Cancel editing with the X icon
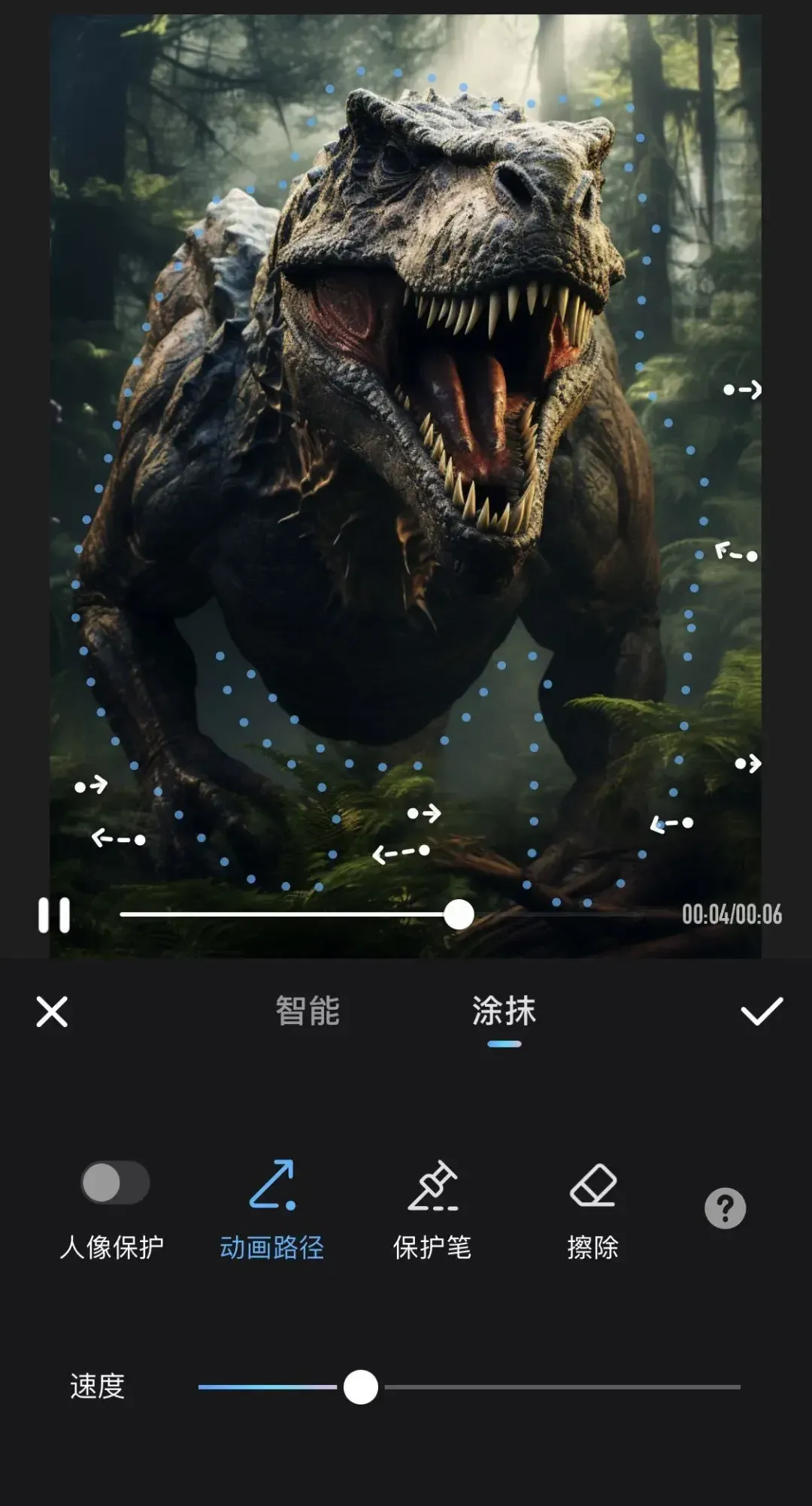Screen dimensions: 812x1506 pos(52,1011)
